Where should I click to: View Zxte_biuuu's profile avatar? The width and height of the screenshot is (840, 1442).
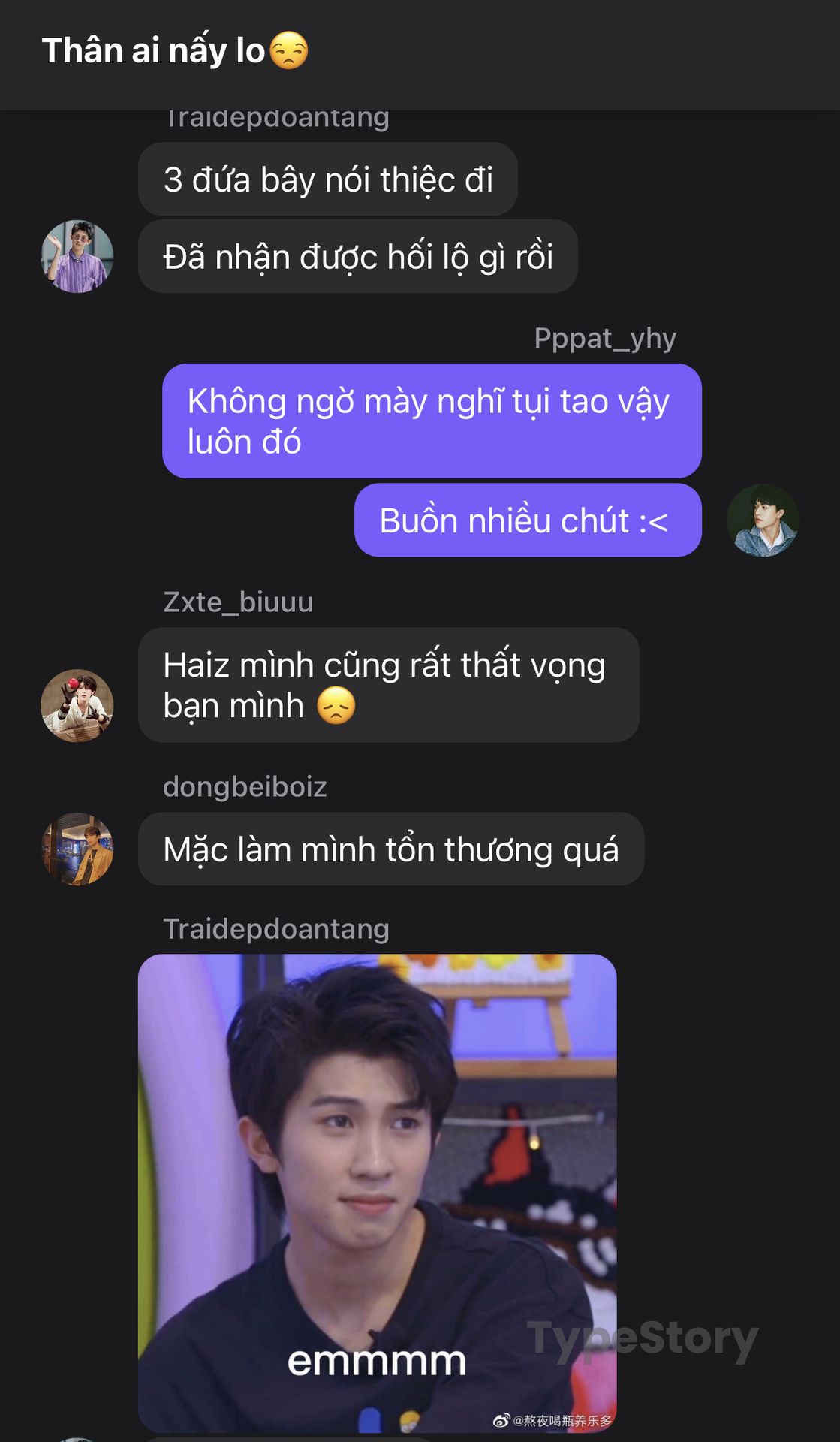[x=77, y=706]
